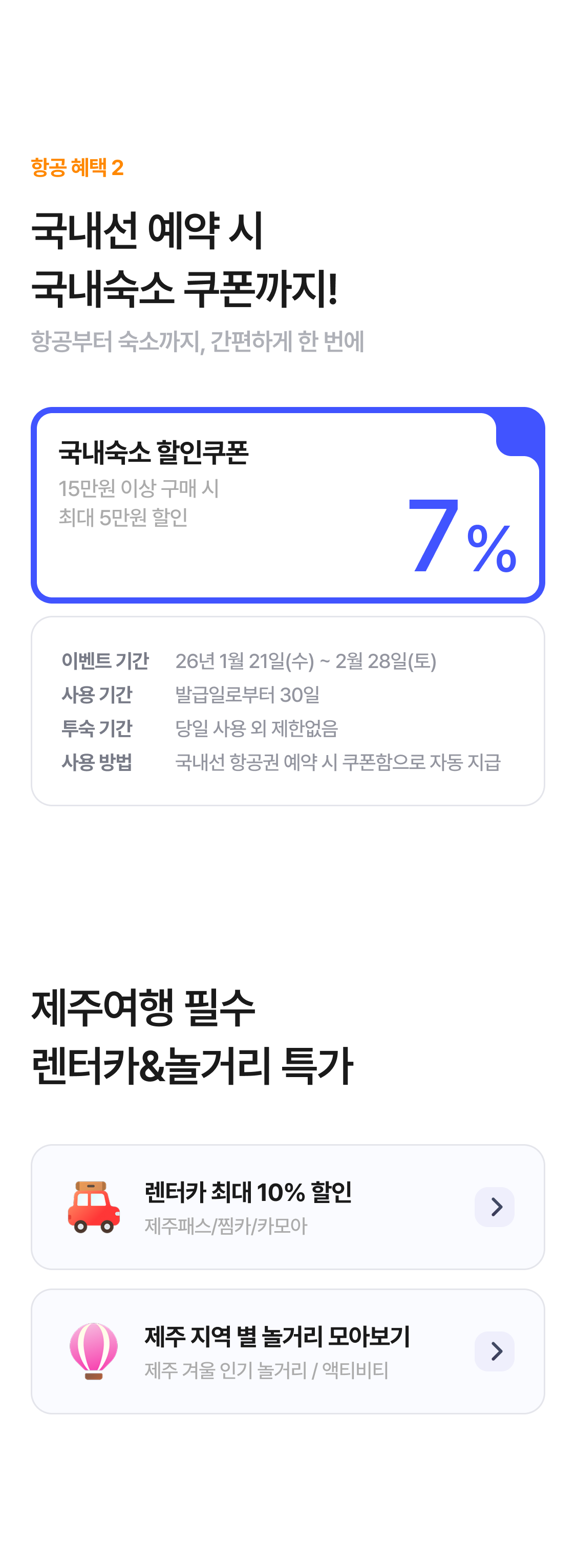Open 제주 지역 별 놀거리 모아보기 card
576x1568 pixels.
pos(287,1351)
